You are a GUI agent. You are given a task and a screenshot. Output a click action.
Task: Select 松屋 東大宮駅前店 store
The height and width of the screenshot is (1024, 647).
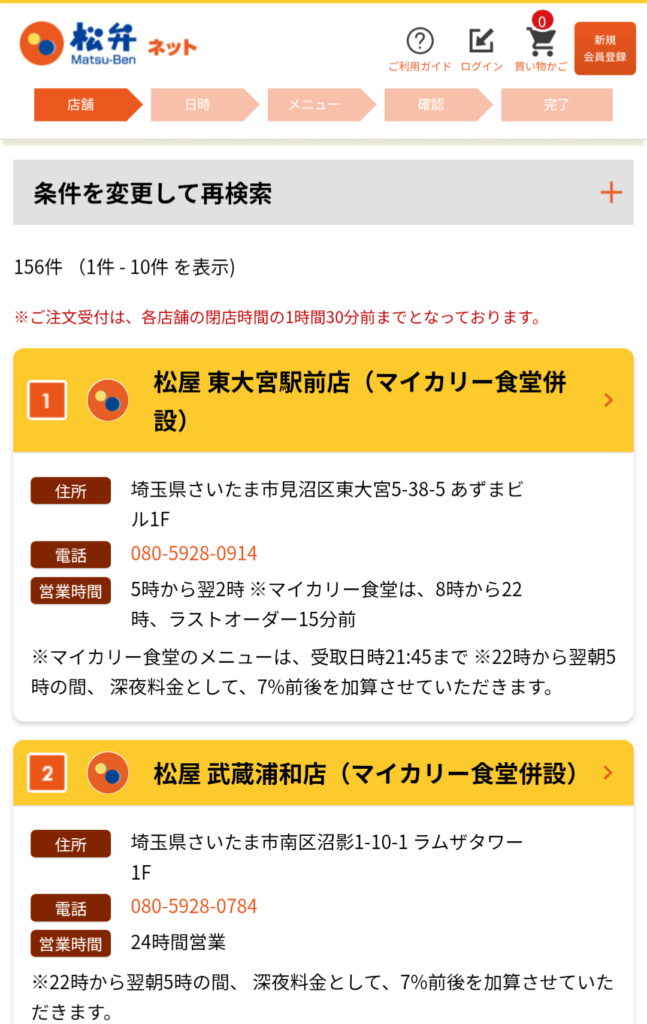click(x=323, y=401)
